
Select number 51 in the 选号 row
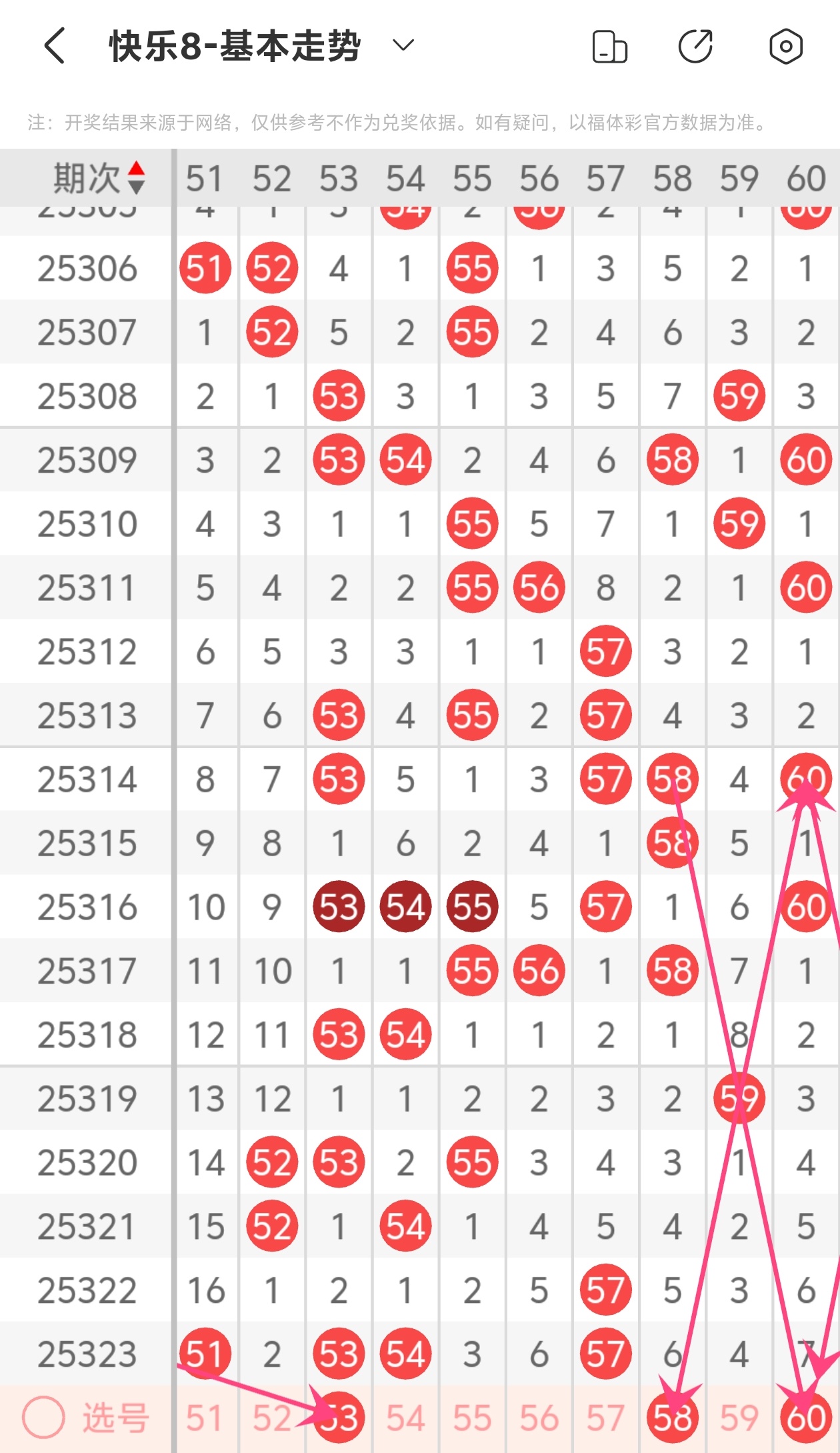coord(205,1418)
